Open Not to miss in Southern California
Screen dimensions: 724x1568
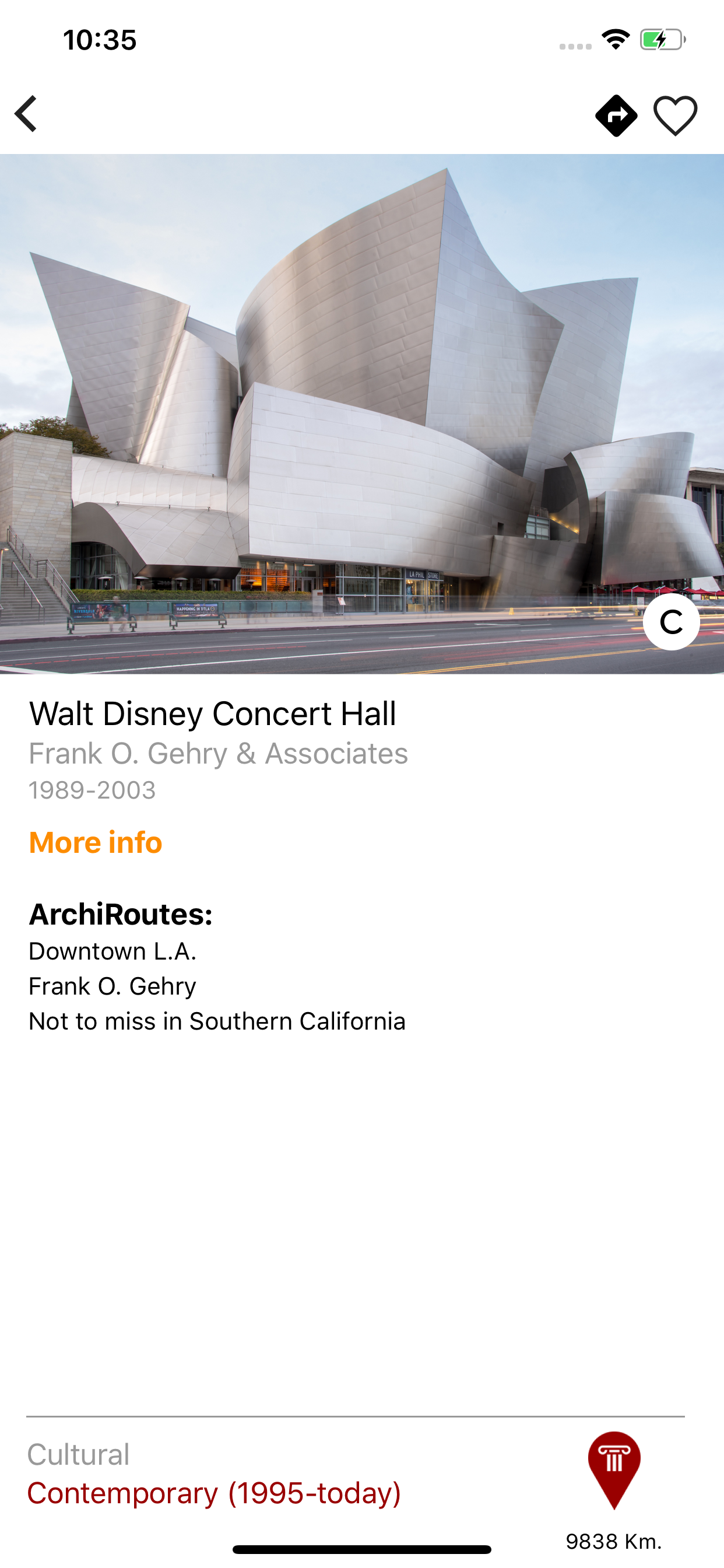pyautogui.click(x=217, y=1021)
